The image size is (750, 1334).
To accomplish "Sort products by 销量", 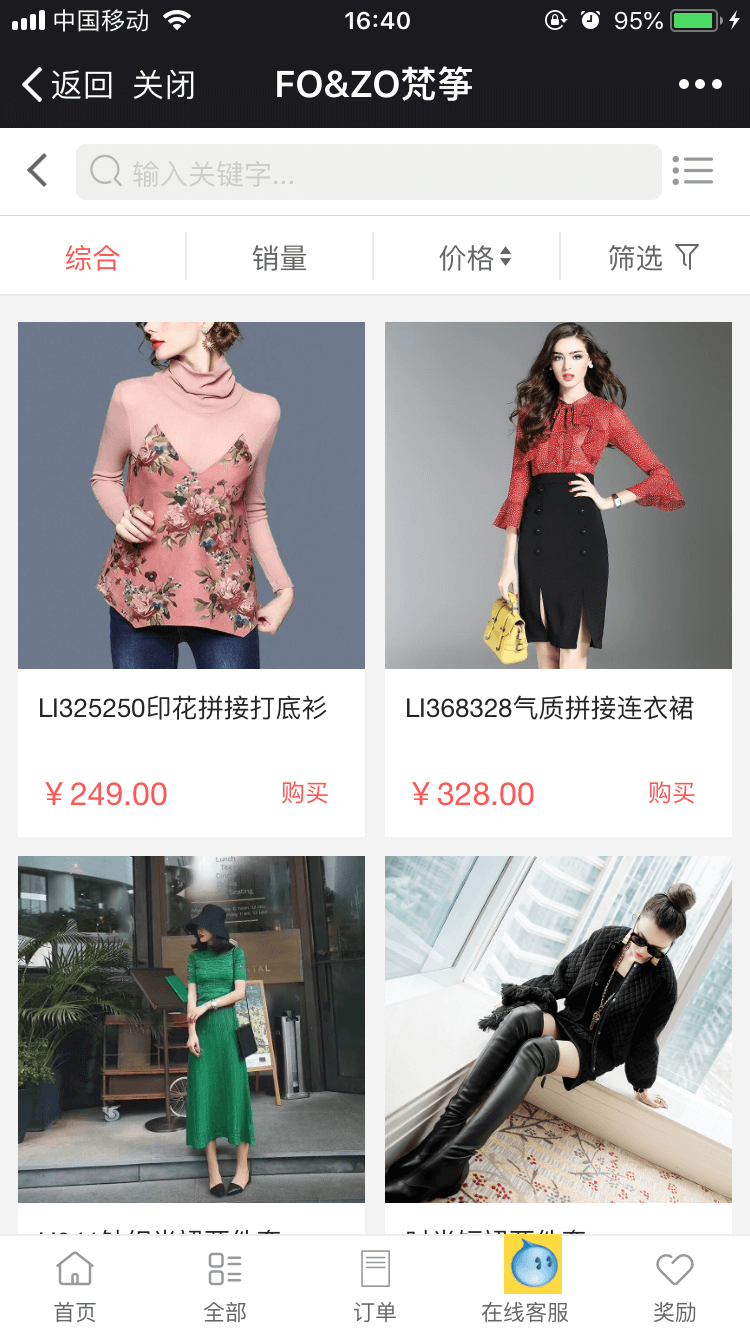I will click(x=279, y=258).
